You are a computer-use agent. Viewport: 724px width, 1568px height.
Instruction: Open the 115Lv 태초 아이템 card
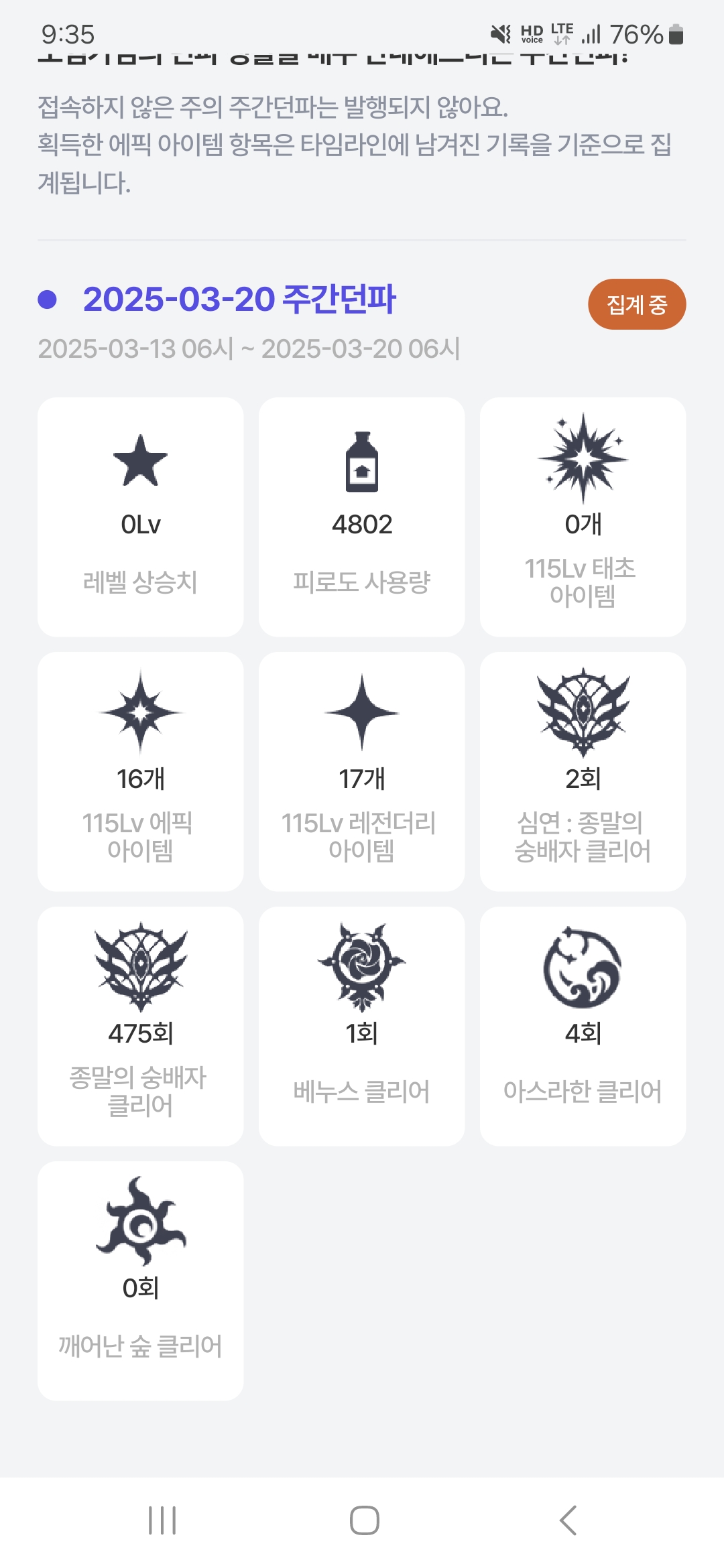point(583,516)
